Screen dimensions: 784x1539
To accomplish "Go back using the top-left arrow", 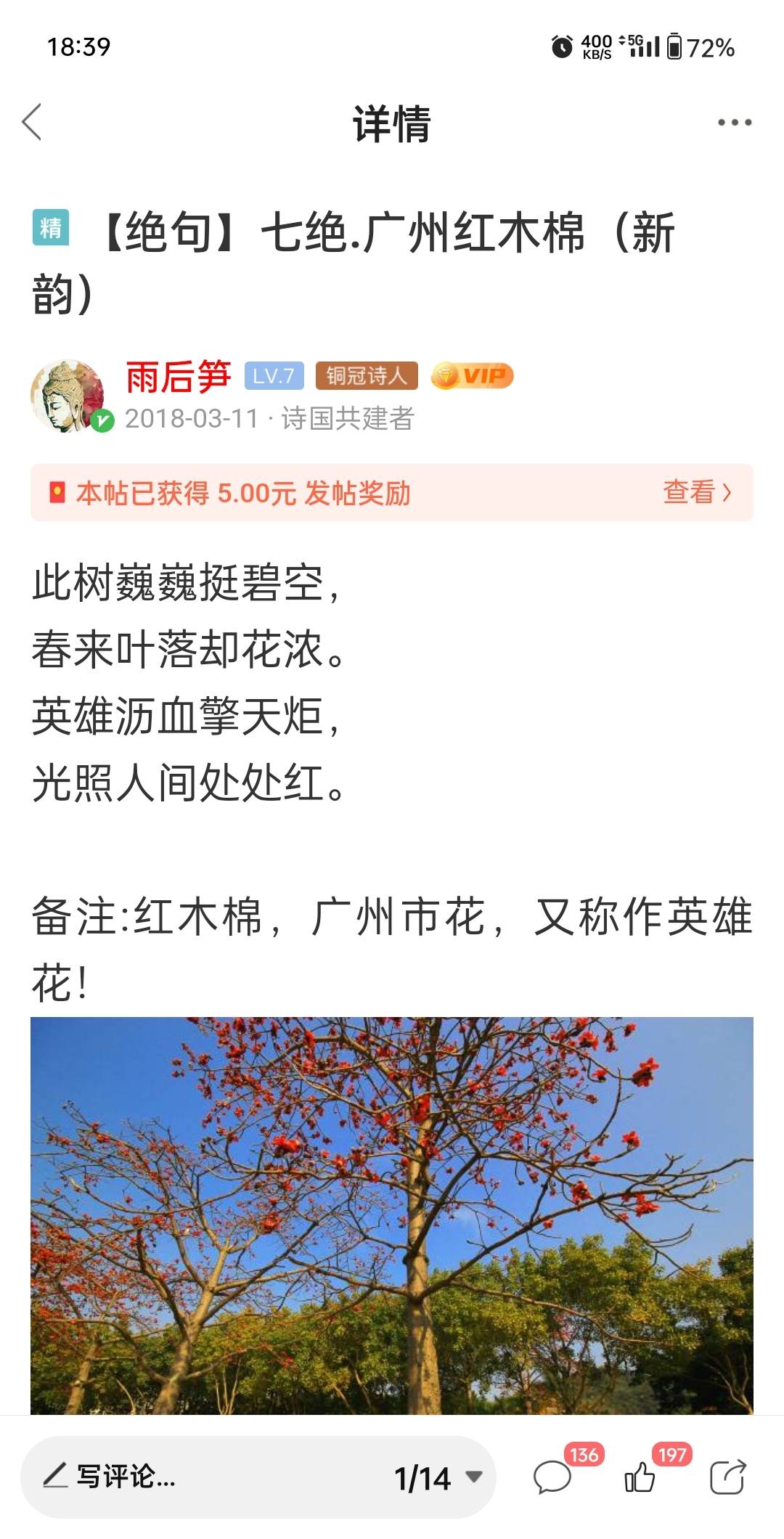I will tap(32, 122).
